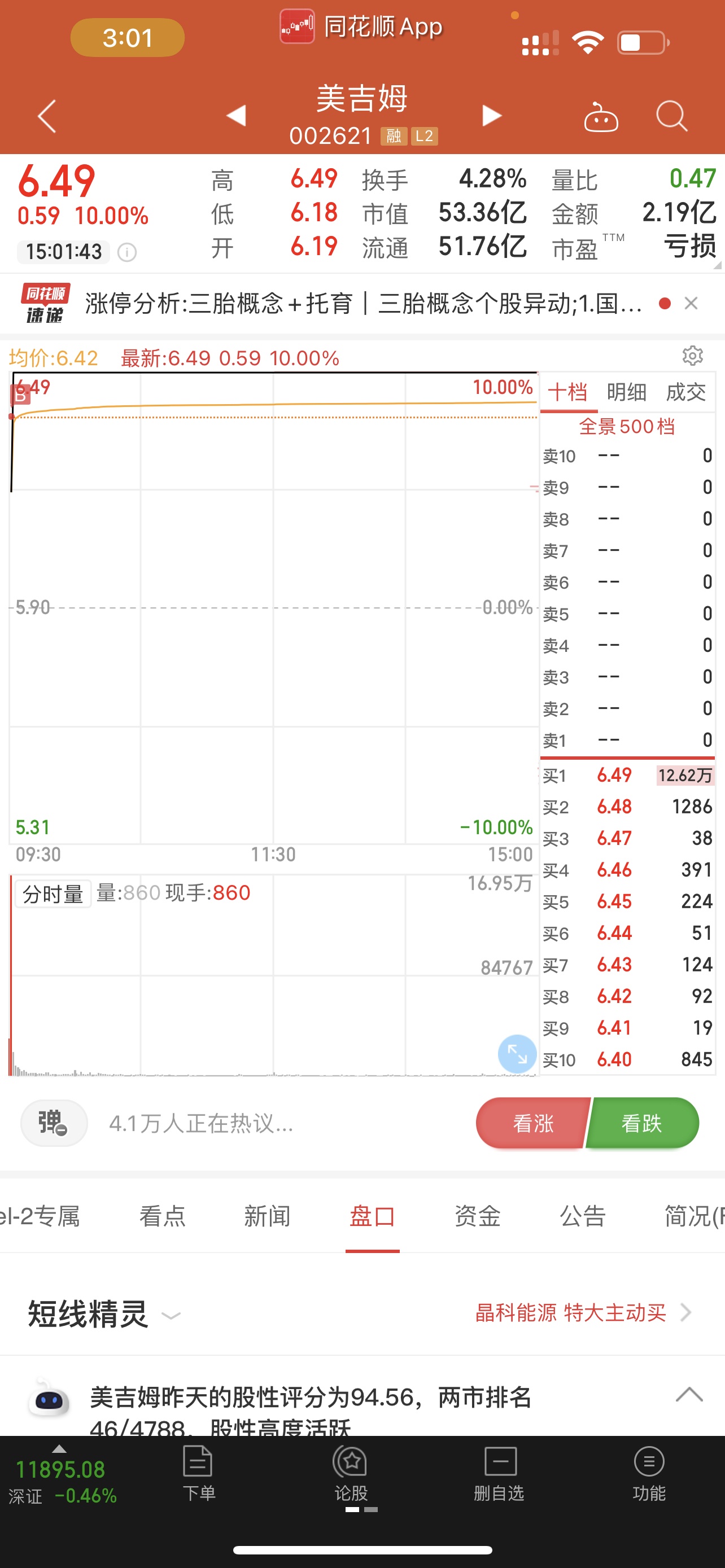The height and width of the screenshot is (1568, 725).
Task: Open stock search
Action: (x=672, y=116)
